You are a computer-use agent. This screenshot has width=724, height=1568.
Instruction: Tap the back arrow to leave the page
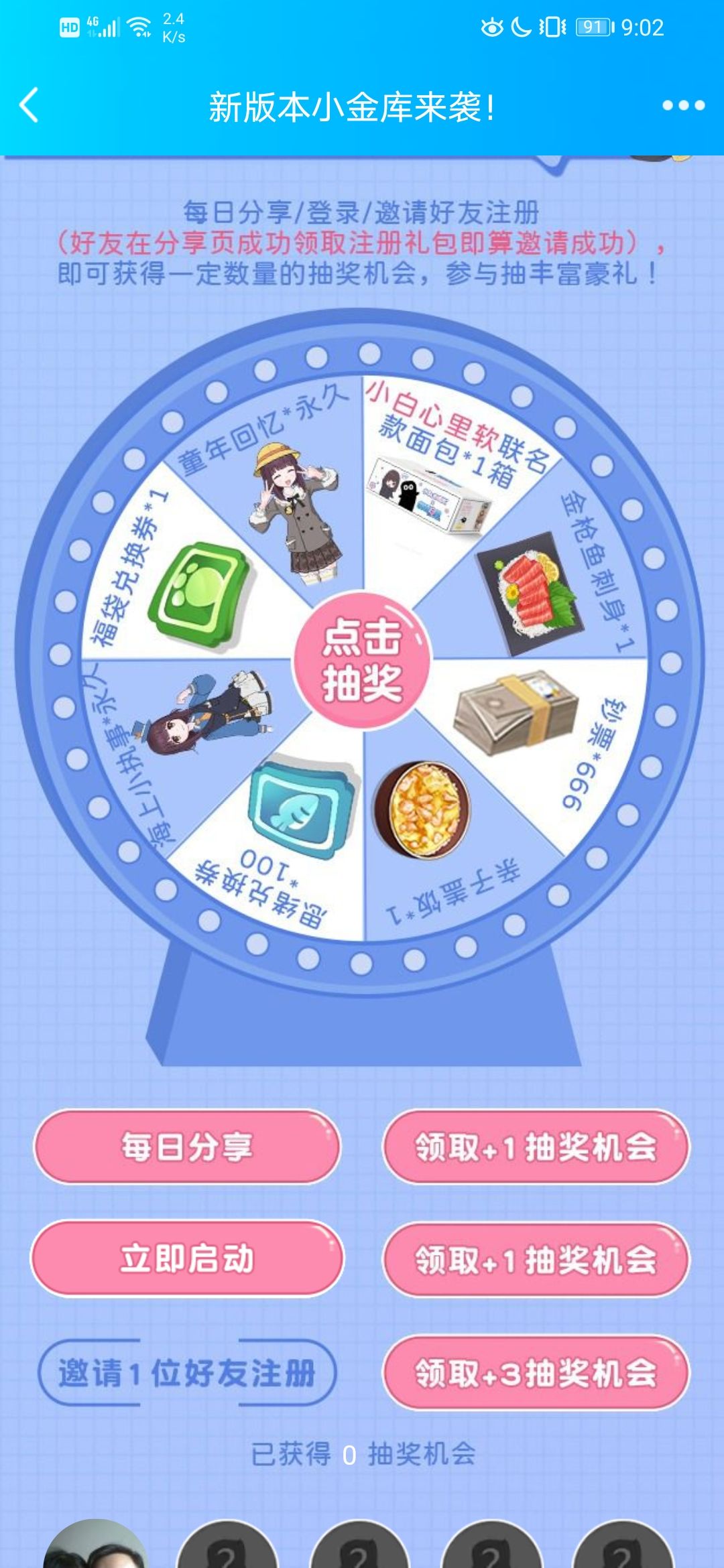coord(27,104)
